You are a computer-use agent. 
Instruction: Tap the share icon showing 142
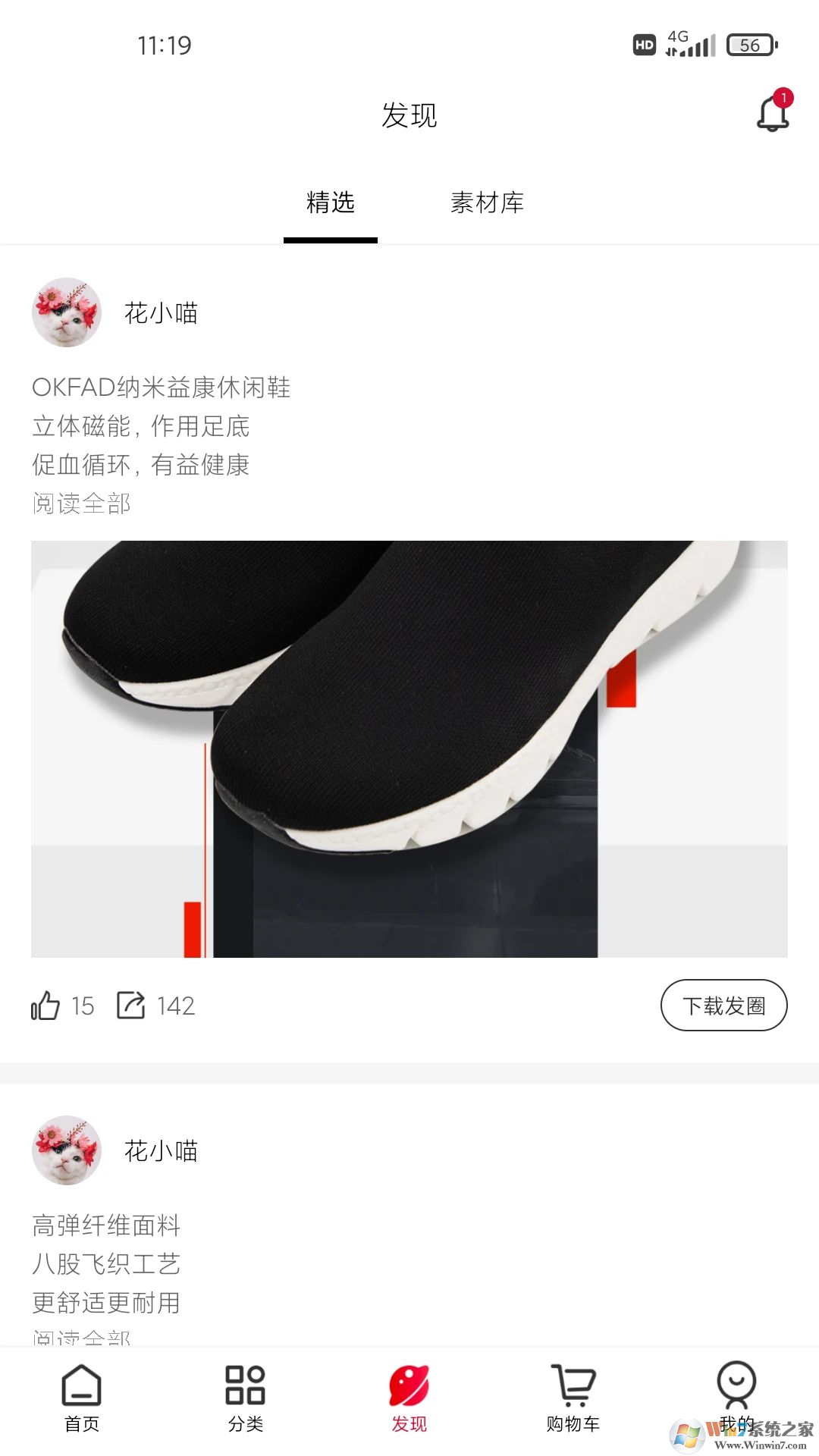130,1005
